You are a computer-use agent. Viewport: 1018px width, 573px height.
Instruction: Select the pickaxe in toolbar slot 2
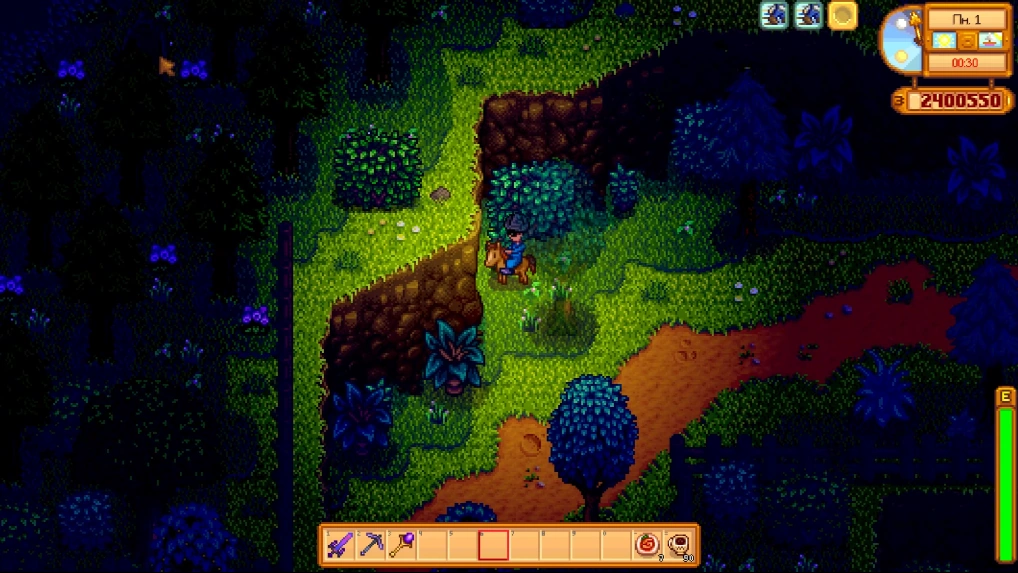372,545
